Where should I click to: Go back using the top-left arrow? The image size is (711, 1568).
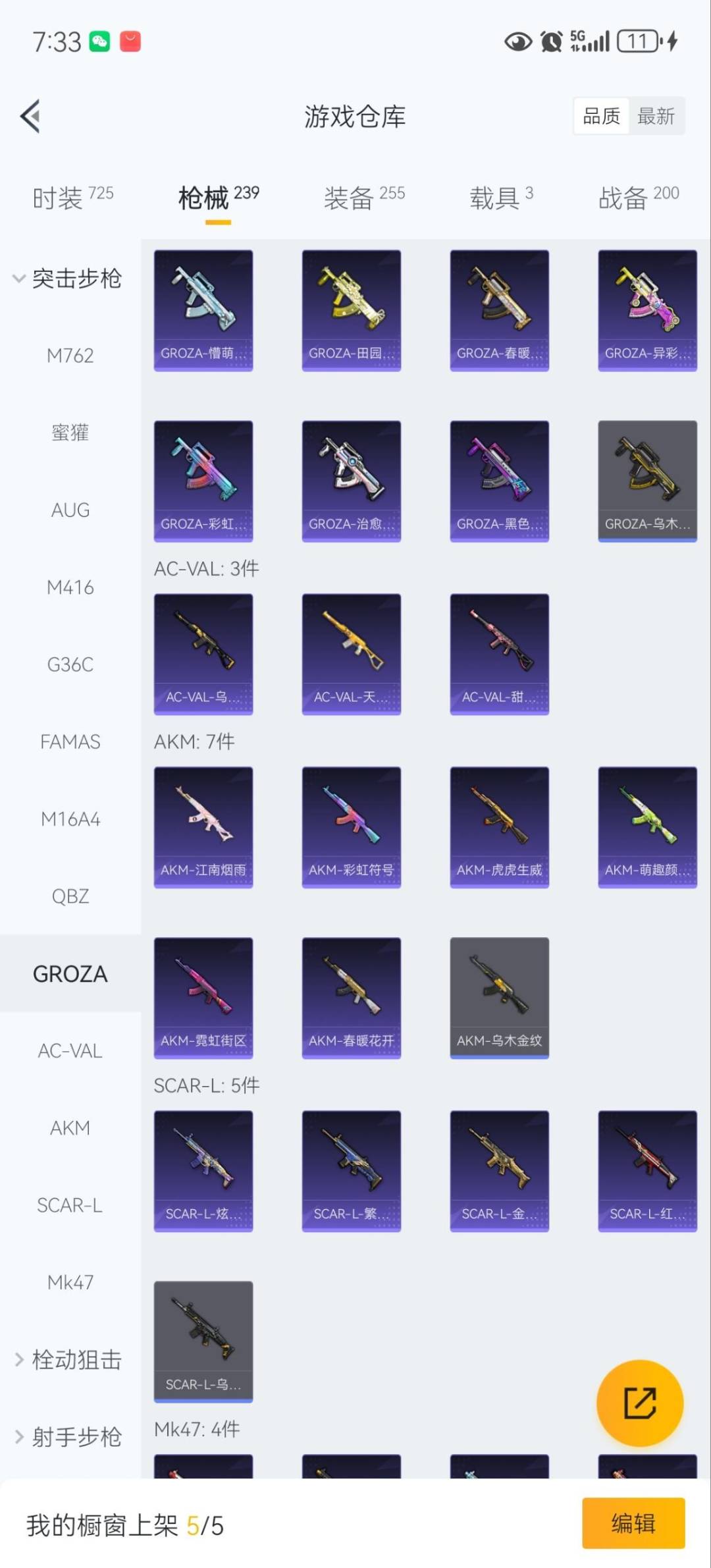pos(31,117)
